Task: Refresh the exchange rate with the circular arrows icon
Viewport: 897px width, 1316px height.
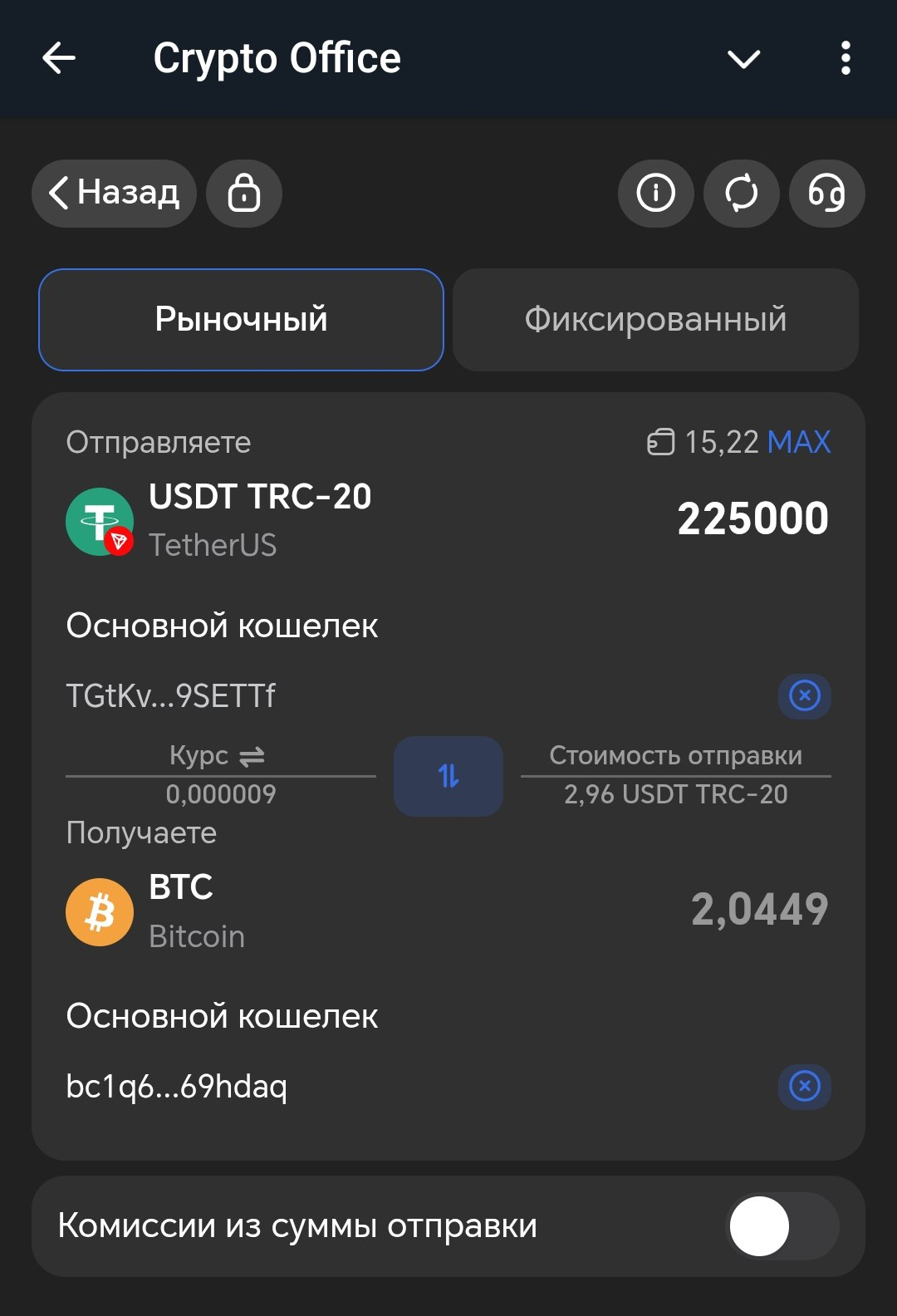Action: pos(741,193)
